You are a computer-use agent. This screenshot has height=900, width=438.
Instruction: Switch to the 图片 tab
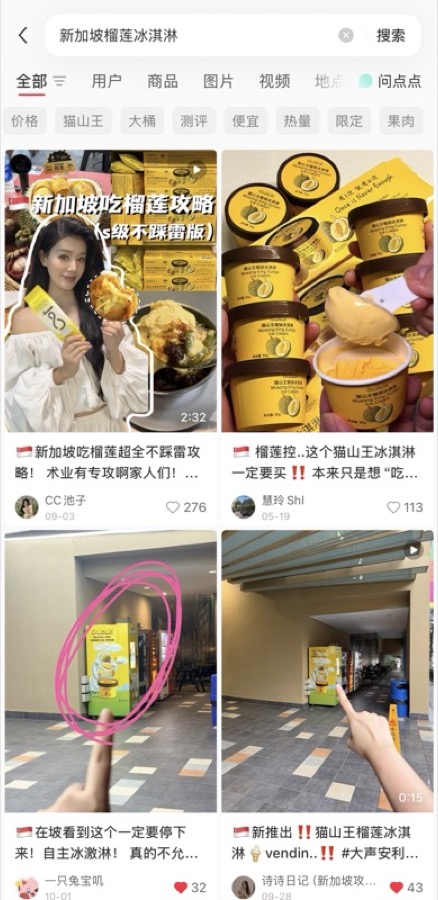coord(218,81)
